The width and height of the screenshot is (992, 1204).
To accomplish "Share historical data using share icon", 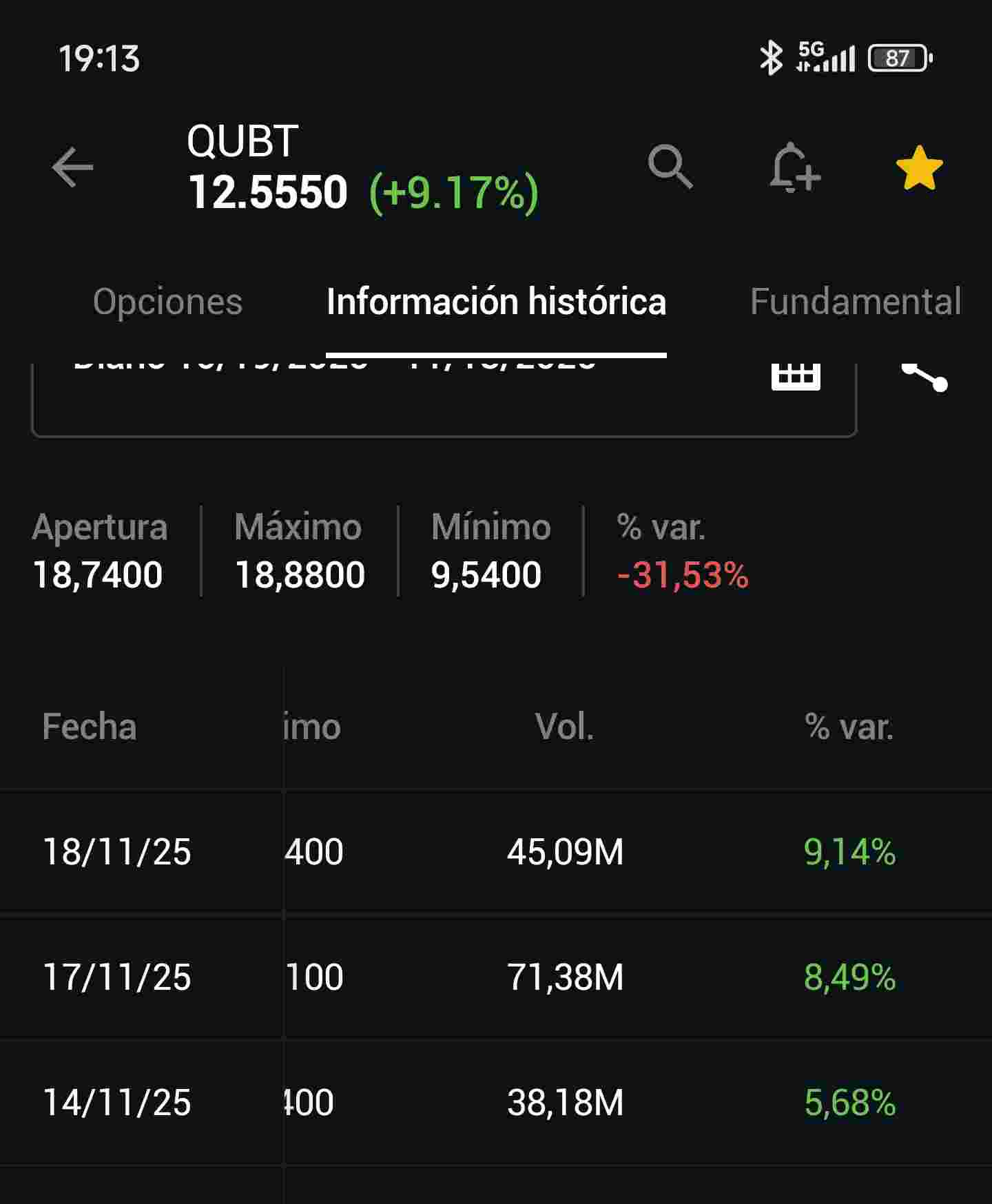I will (925, 376).
